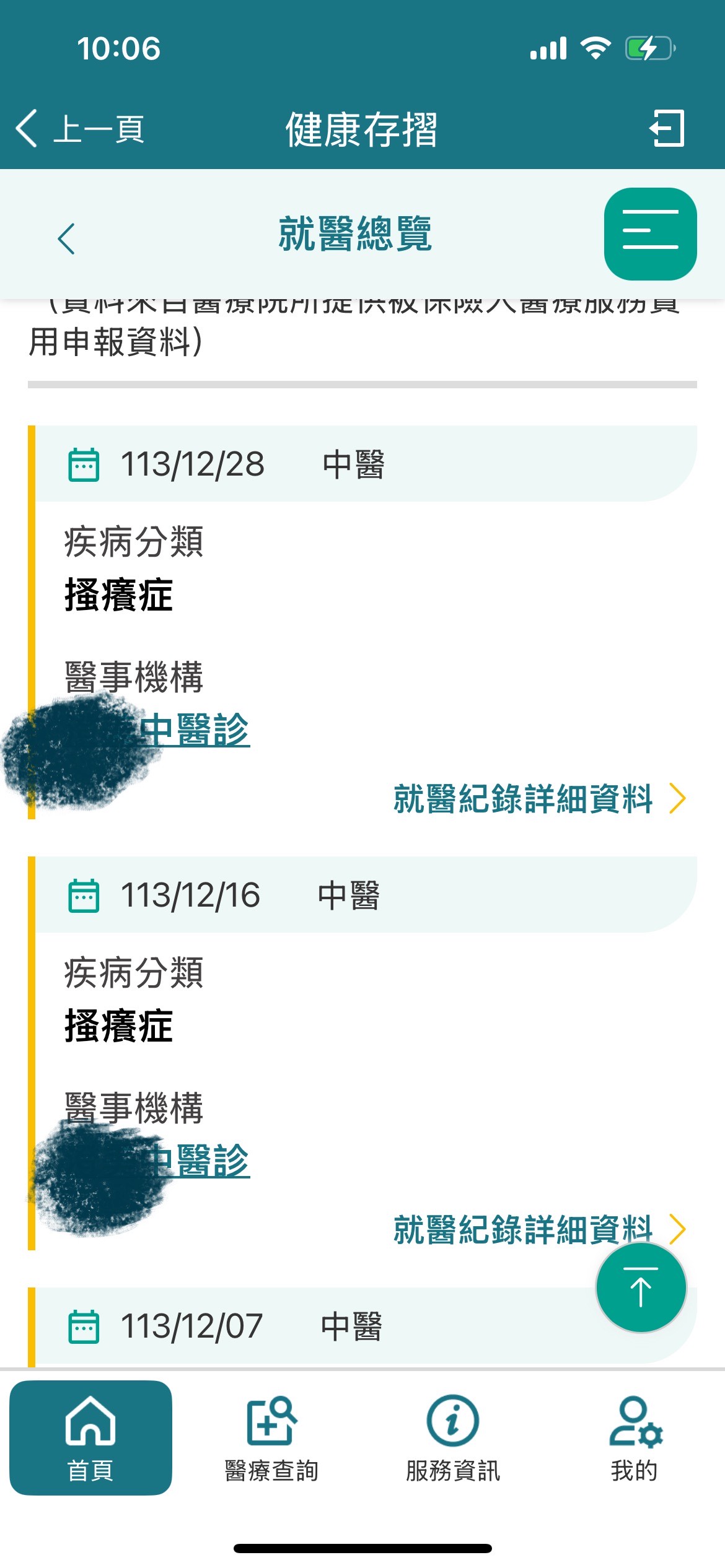This screenshot has height=1568, width=725.
Task: Switch to the 首頁 tab
Action: click(90, 1437)
